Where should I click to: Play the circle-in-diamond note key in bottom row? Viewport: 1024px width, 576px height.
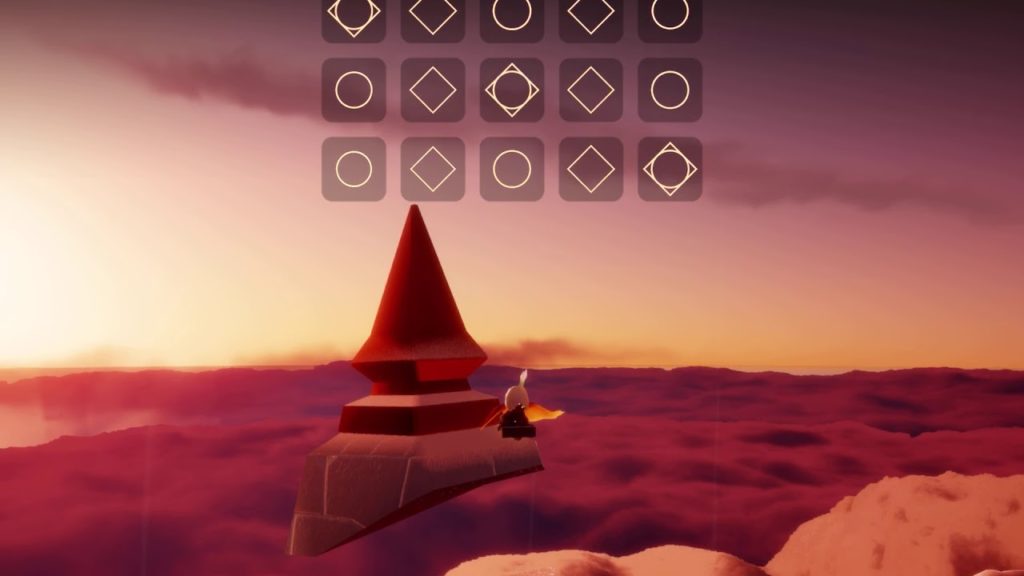[x=670, y=169]
